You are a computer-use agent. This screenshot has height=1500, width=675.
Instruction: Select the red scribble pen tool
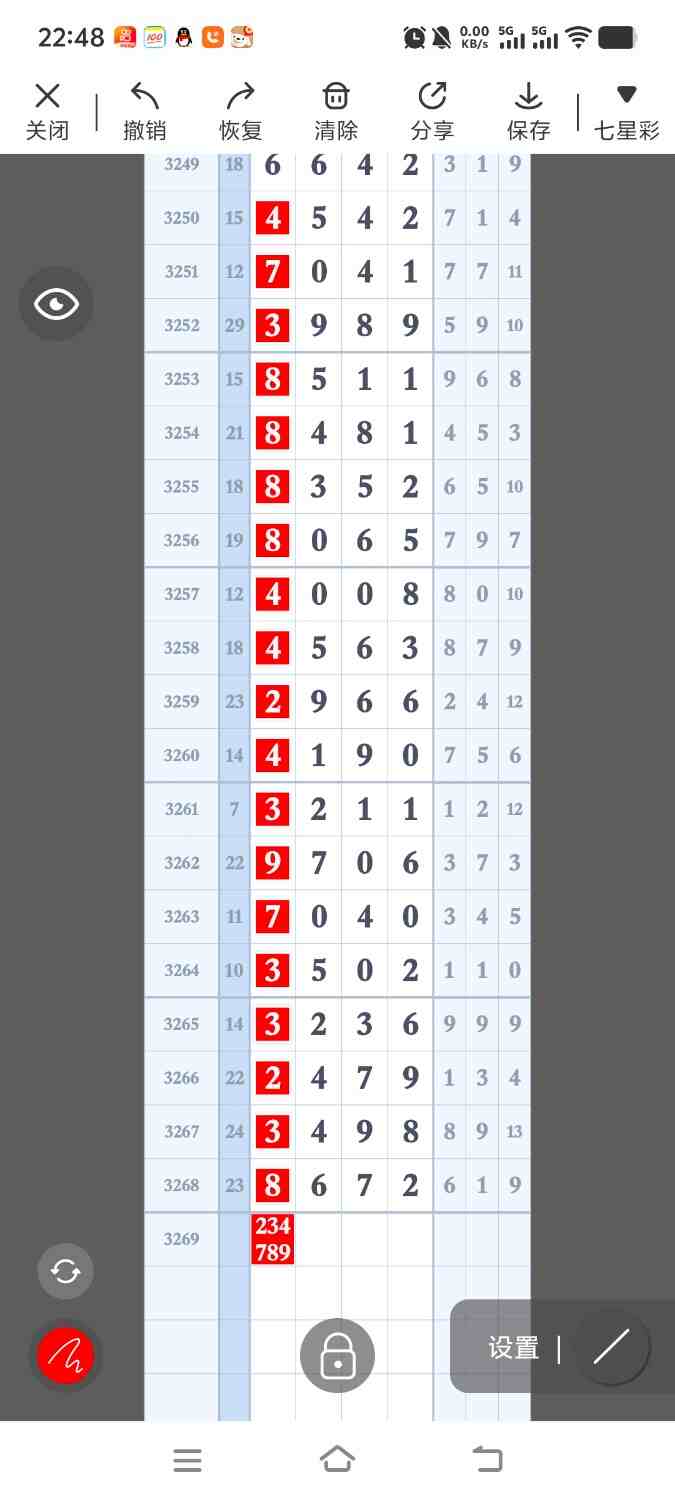coord(65,1356)
